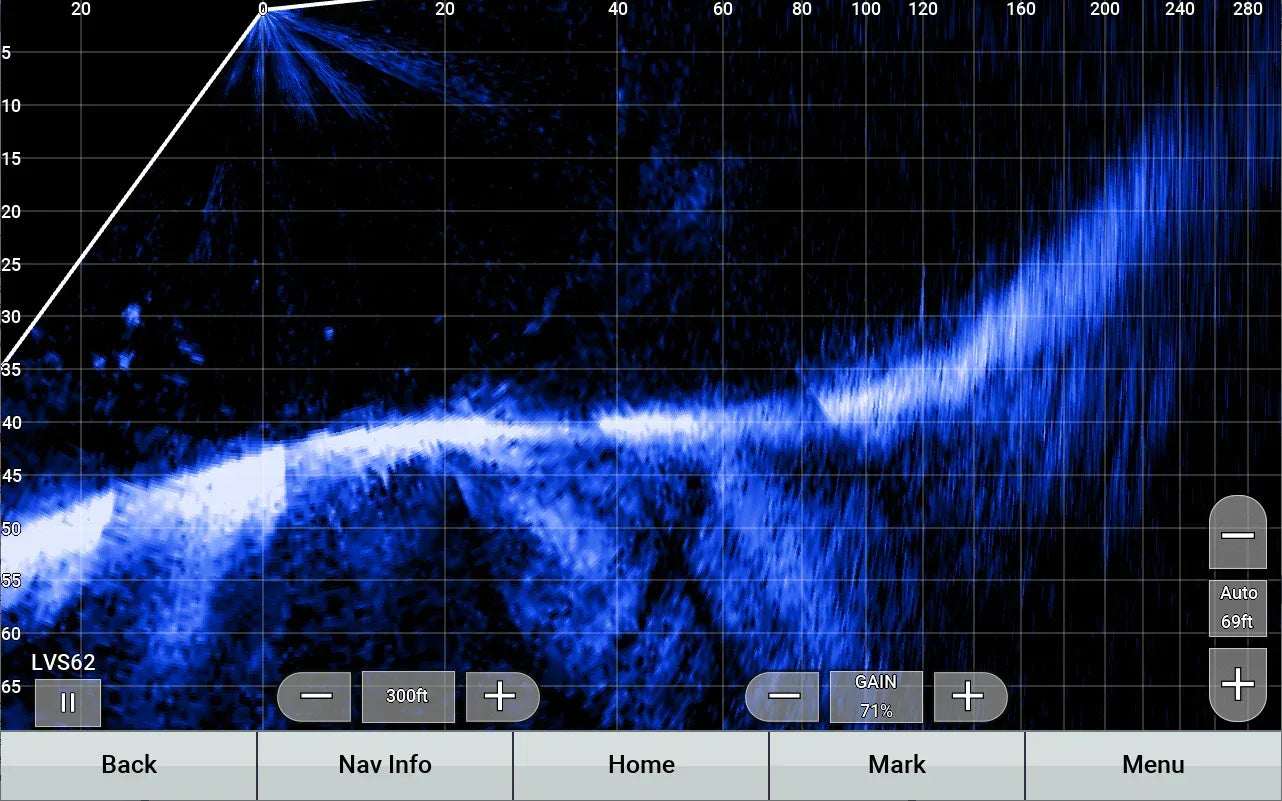Raise the sonar gain above 71%

click(x=968, y=696)
